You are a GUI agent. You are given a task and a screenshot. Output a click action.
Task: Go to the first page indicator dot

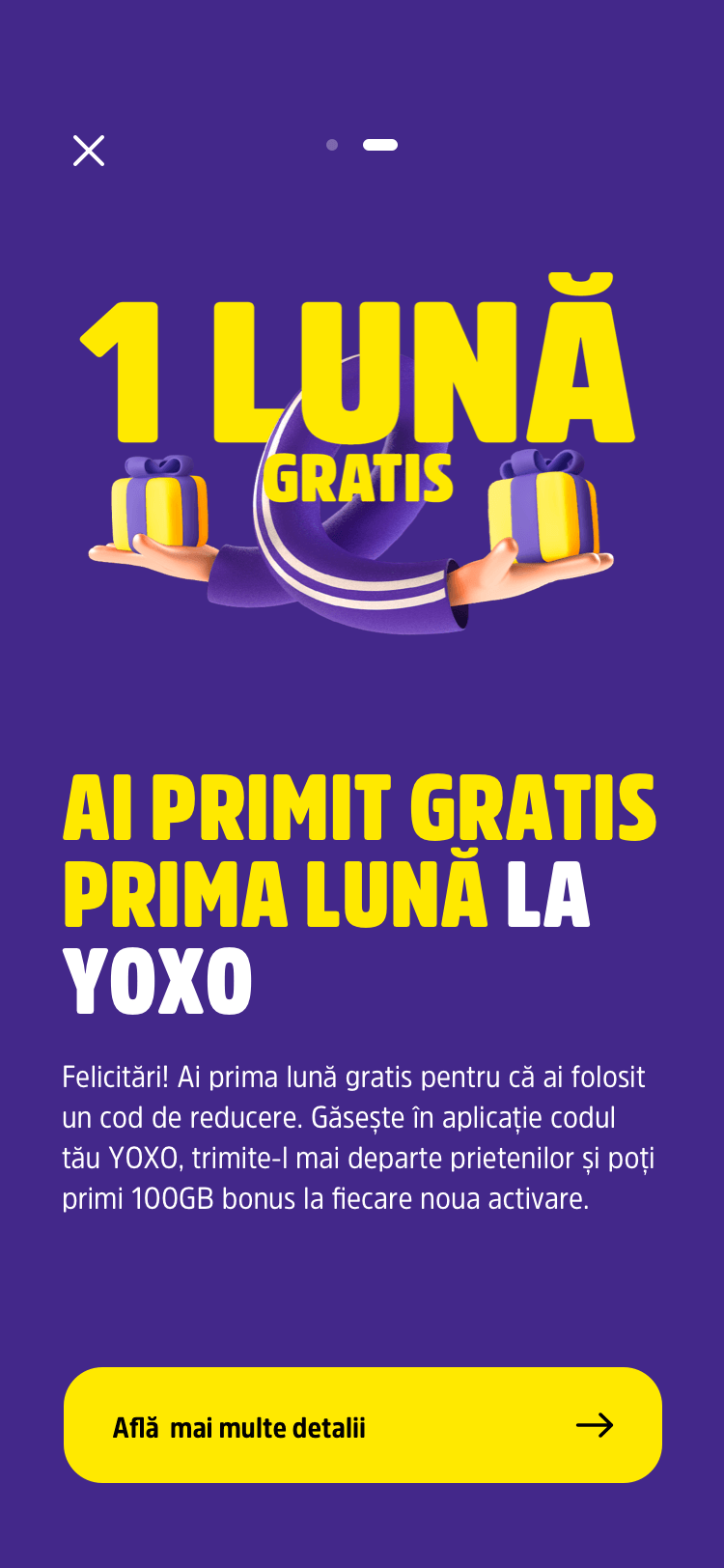[332, 145]
